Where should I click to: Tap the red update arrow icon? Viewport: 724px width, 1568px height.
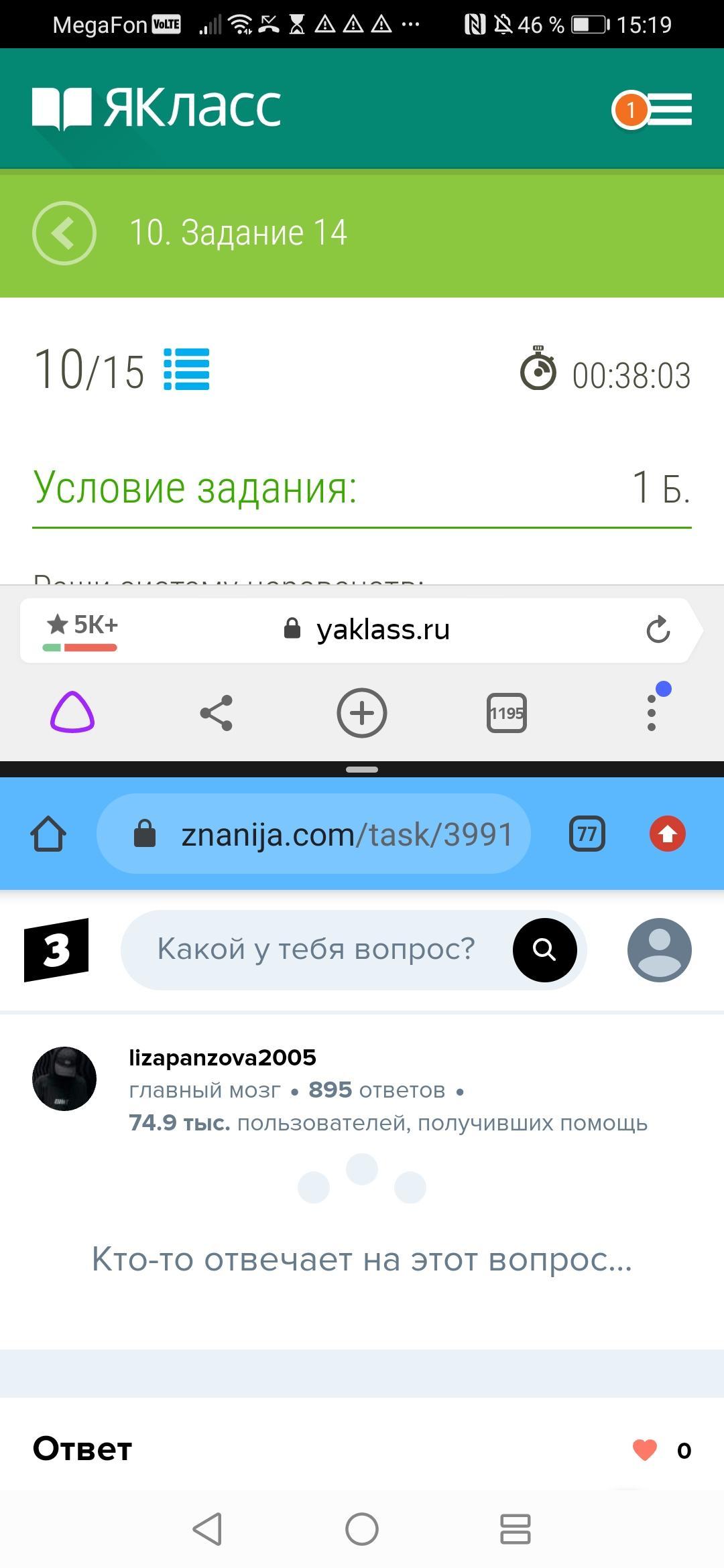[667, 834]
